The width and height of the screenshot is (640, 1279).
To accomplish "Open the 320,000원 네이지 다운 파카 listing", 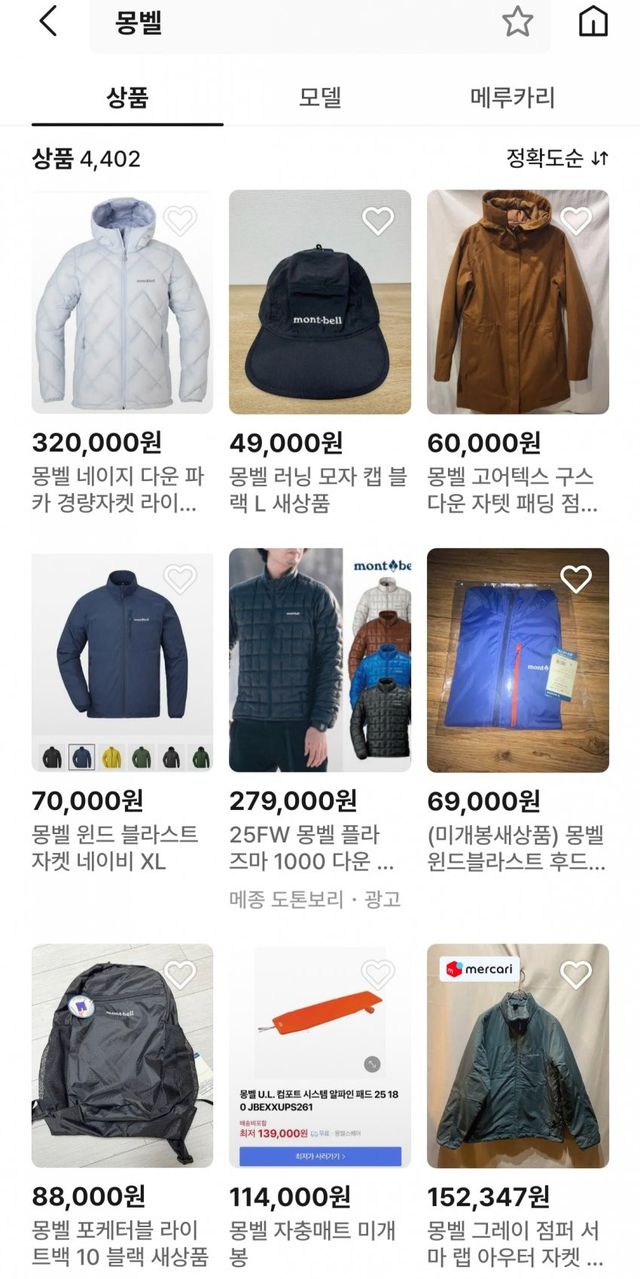I will (x=122, y=302).
